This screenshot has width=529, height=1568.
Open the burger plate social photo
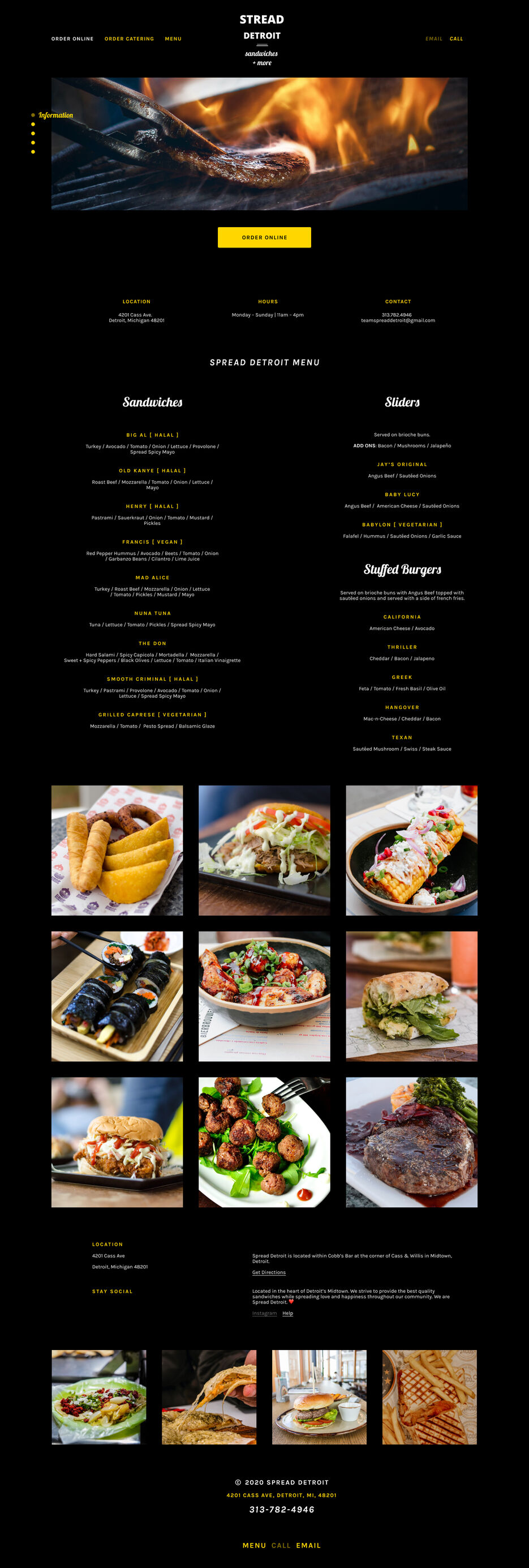319,1398
